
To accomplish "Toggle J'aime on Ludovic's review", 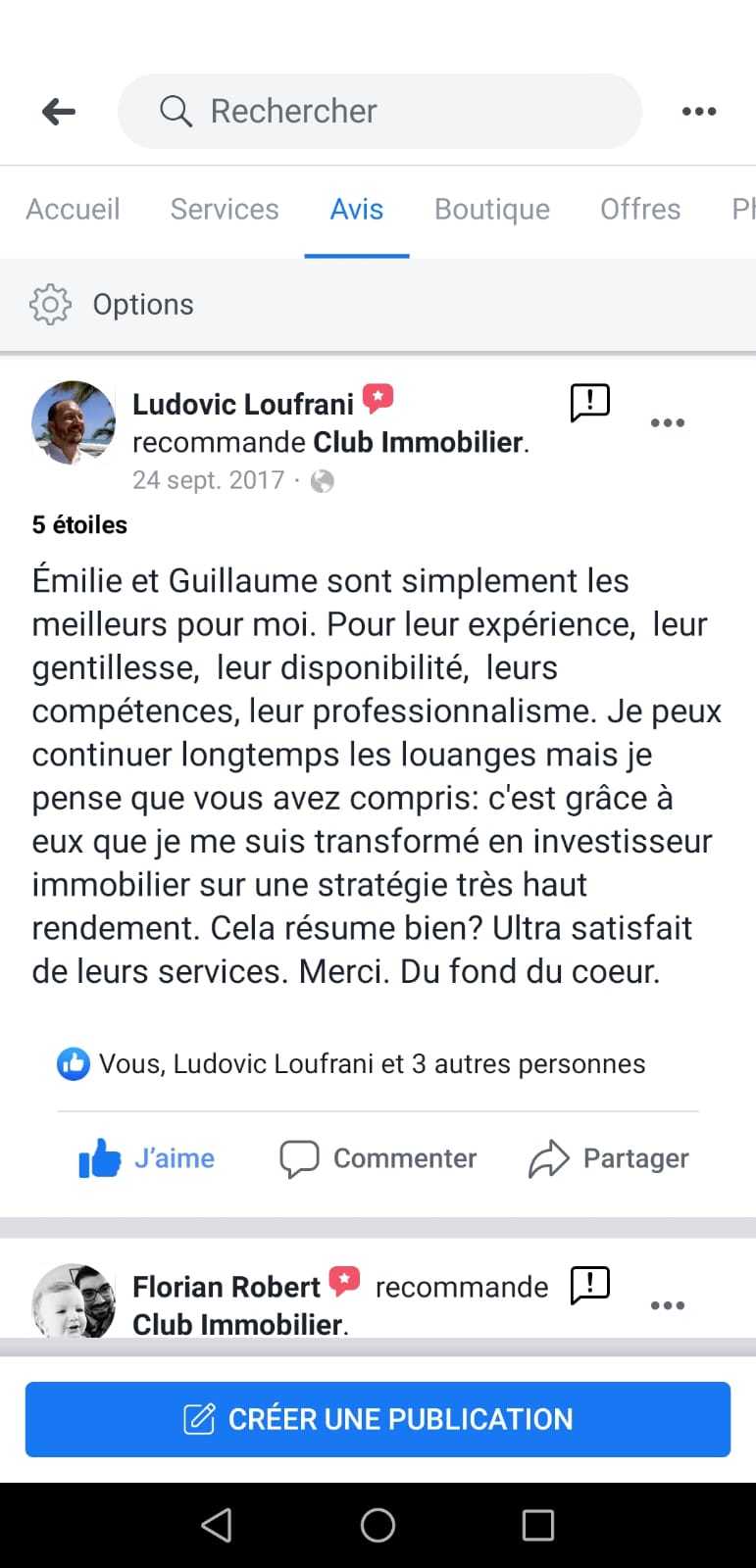I will (x=147, y=1158).
